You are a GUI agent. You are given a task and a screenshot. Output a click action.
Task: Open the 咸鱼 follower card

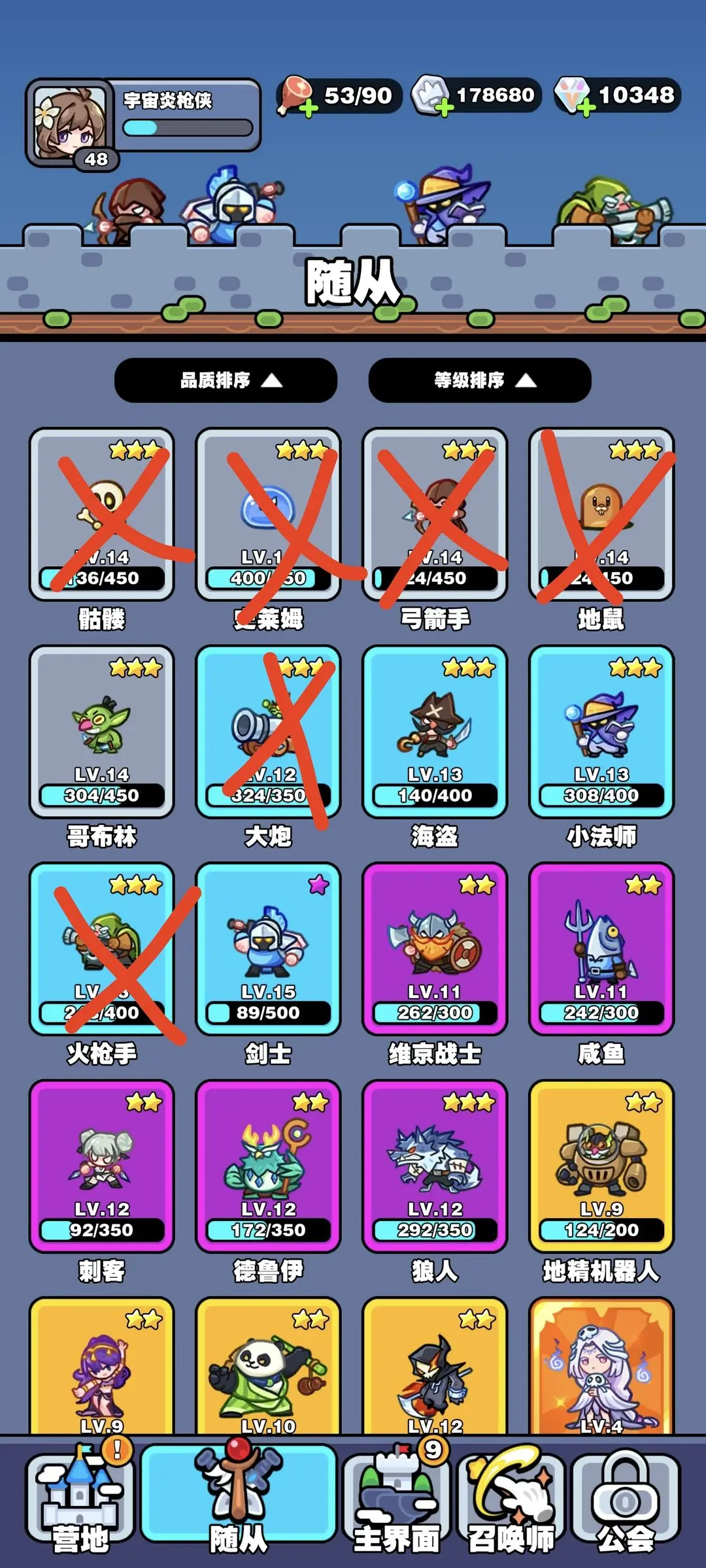(601, 949)
